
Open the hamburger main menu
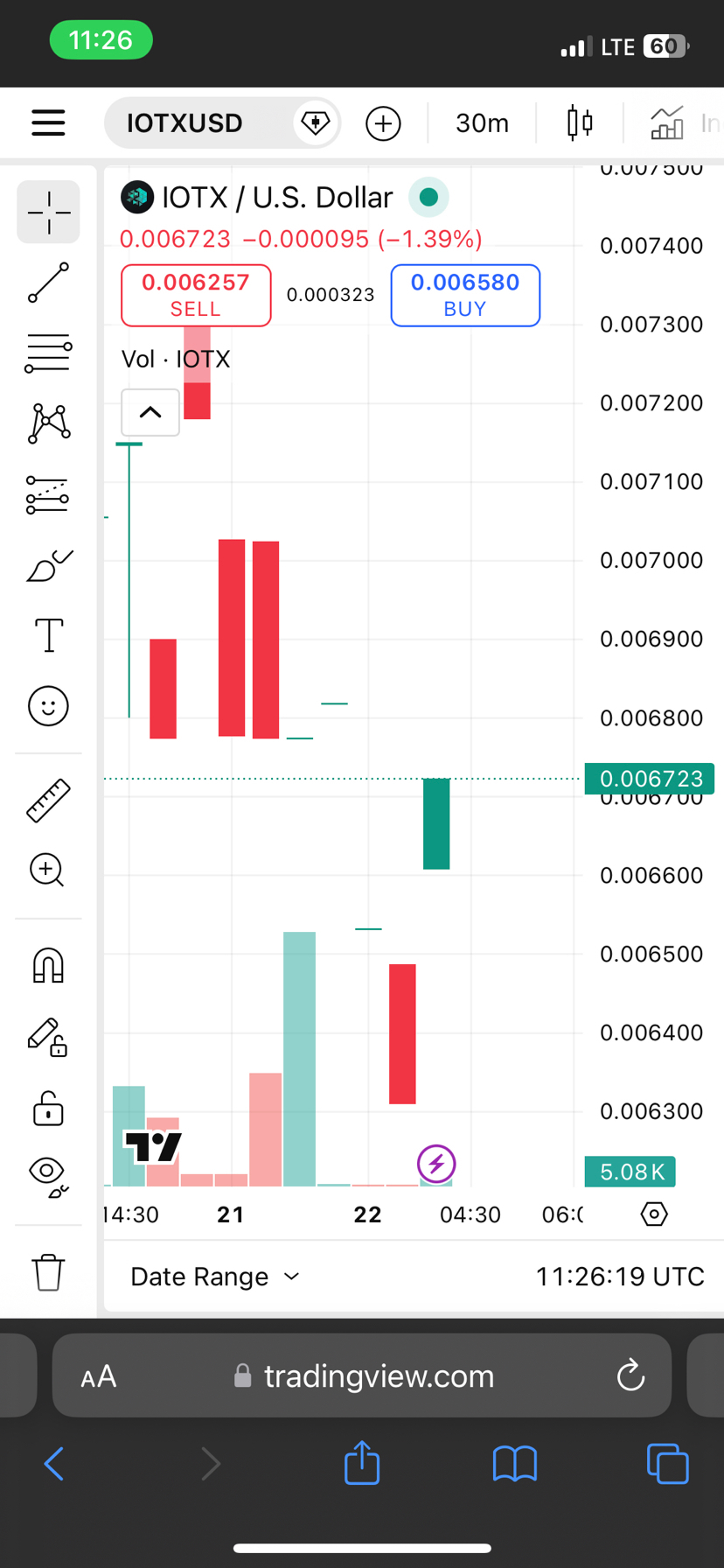[x=48, y=122]
